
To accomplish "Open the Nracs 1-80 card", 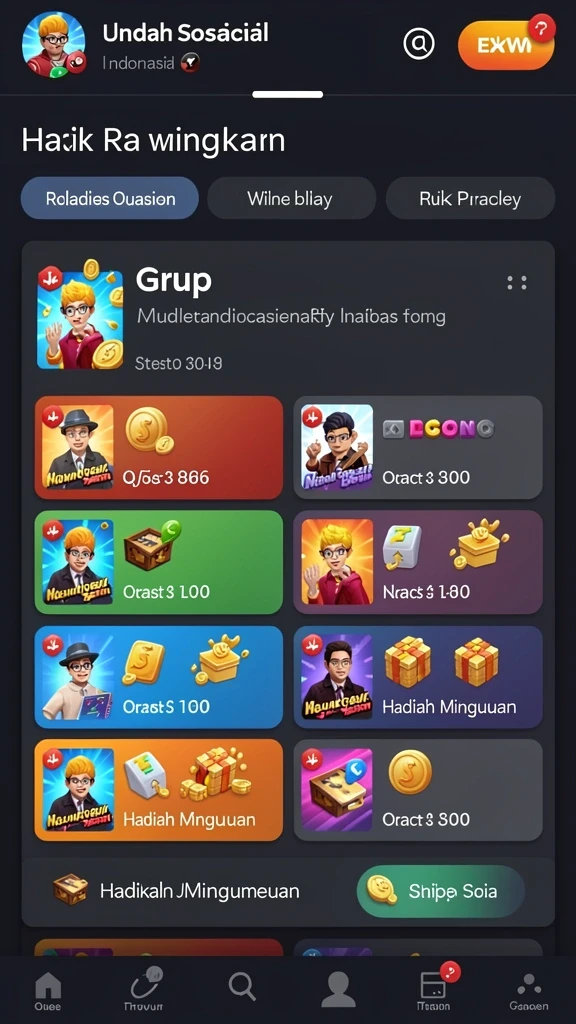I will (418, 562).
